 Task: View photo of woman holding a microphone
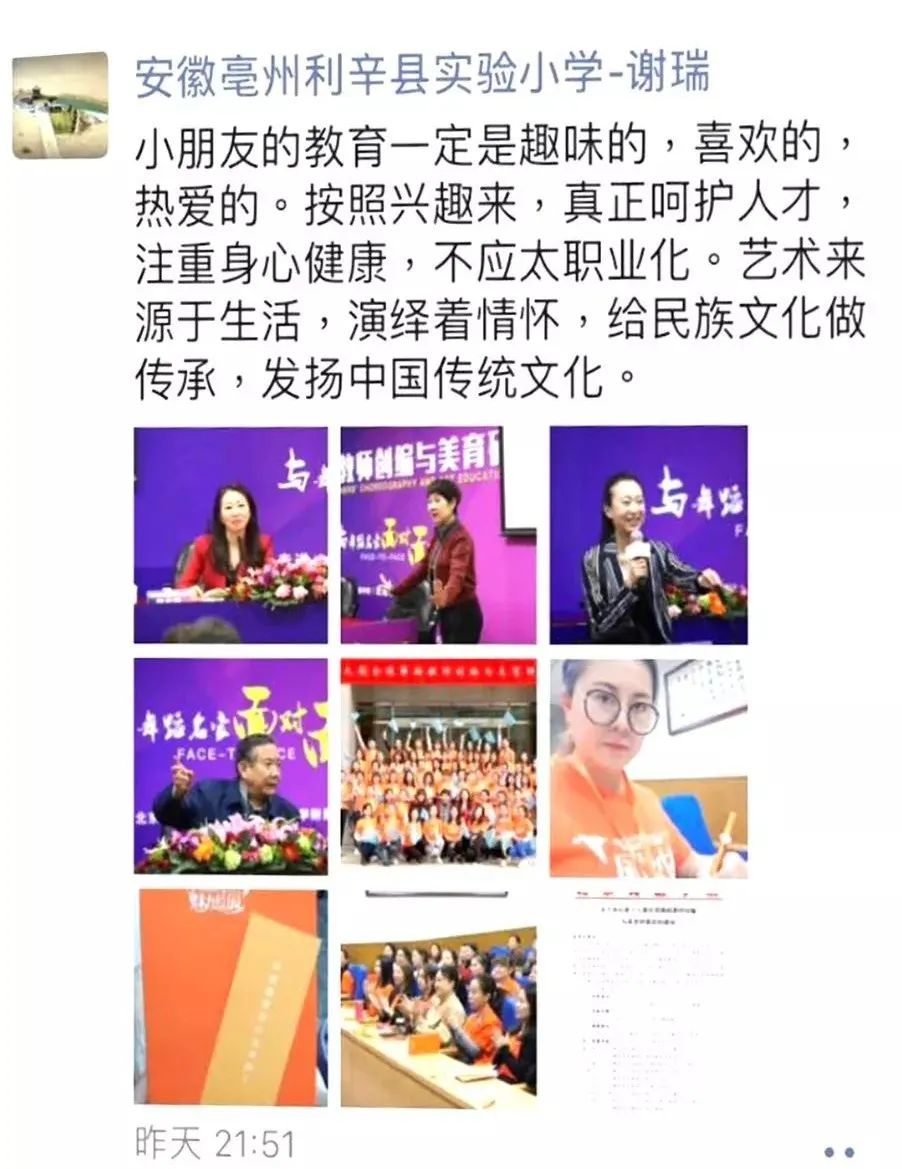(x=648, y=535)
